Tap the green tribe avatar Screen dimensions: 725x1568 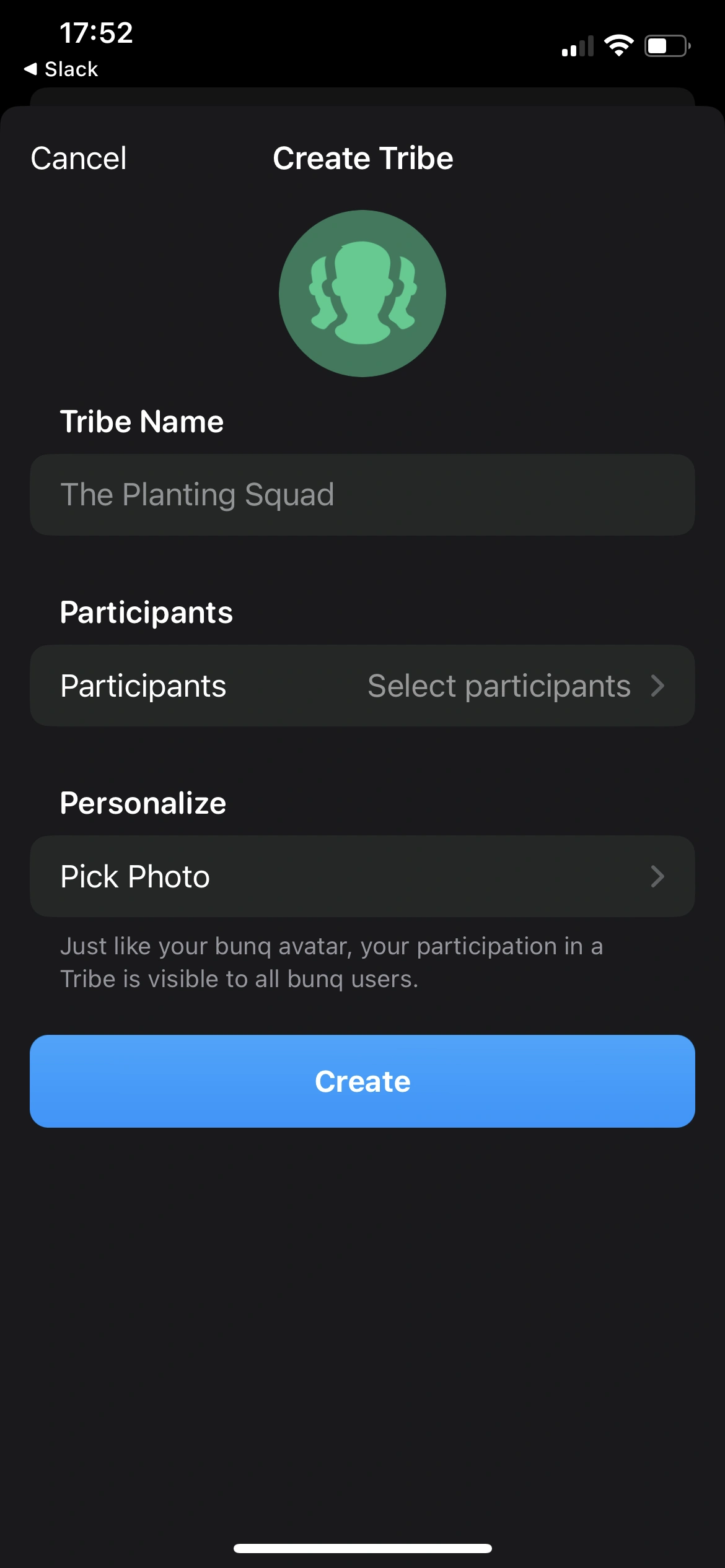(362, 294)
